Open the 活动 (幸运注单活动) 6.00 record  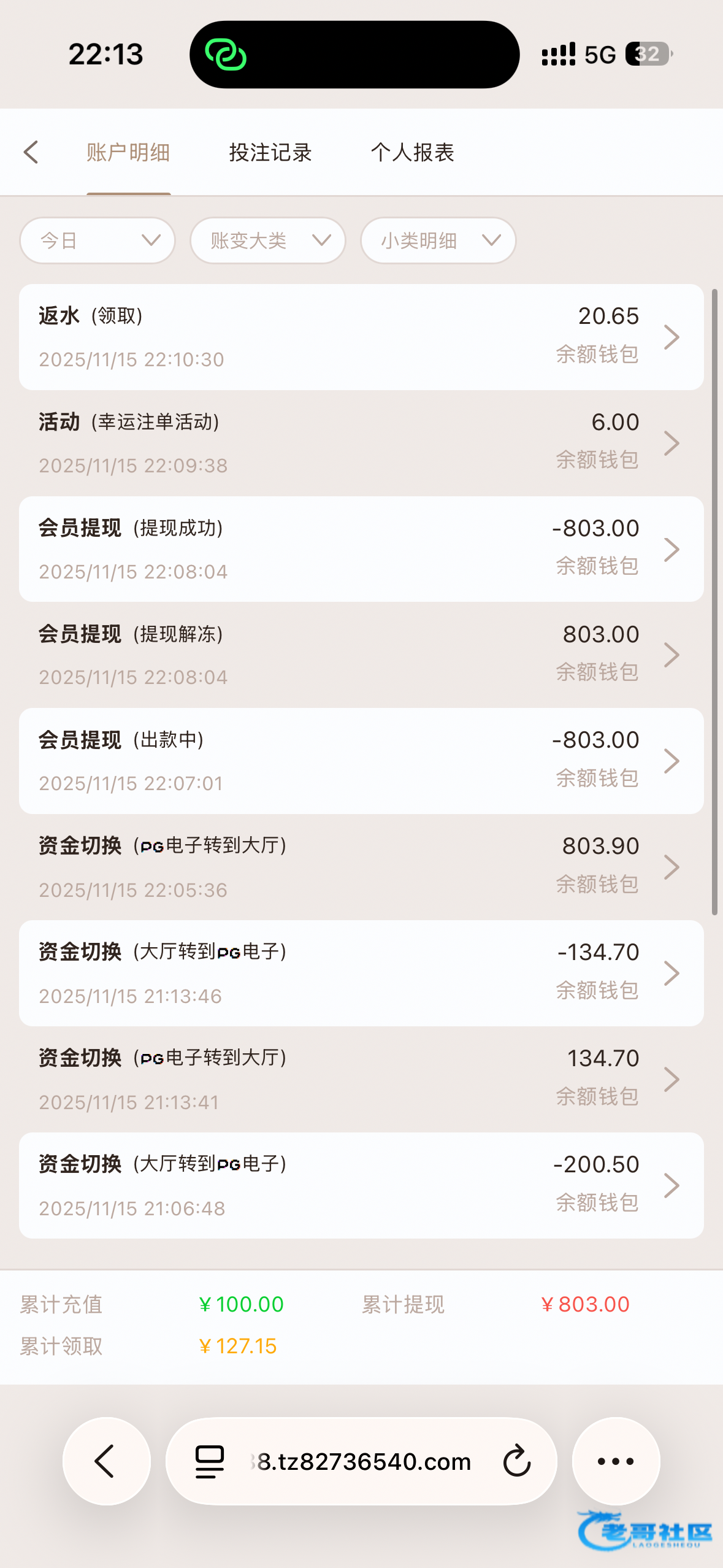[x=361, y=443]
